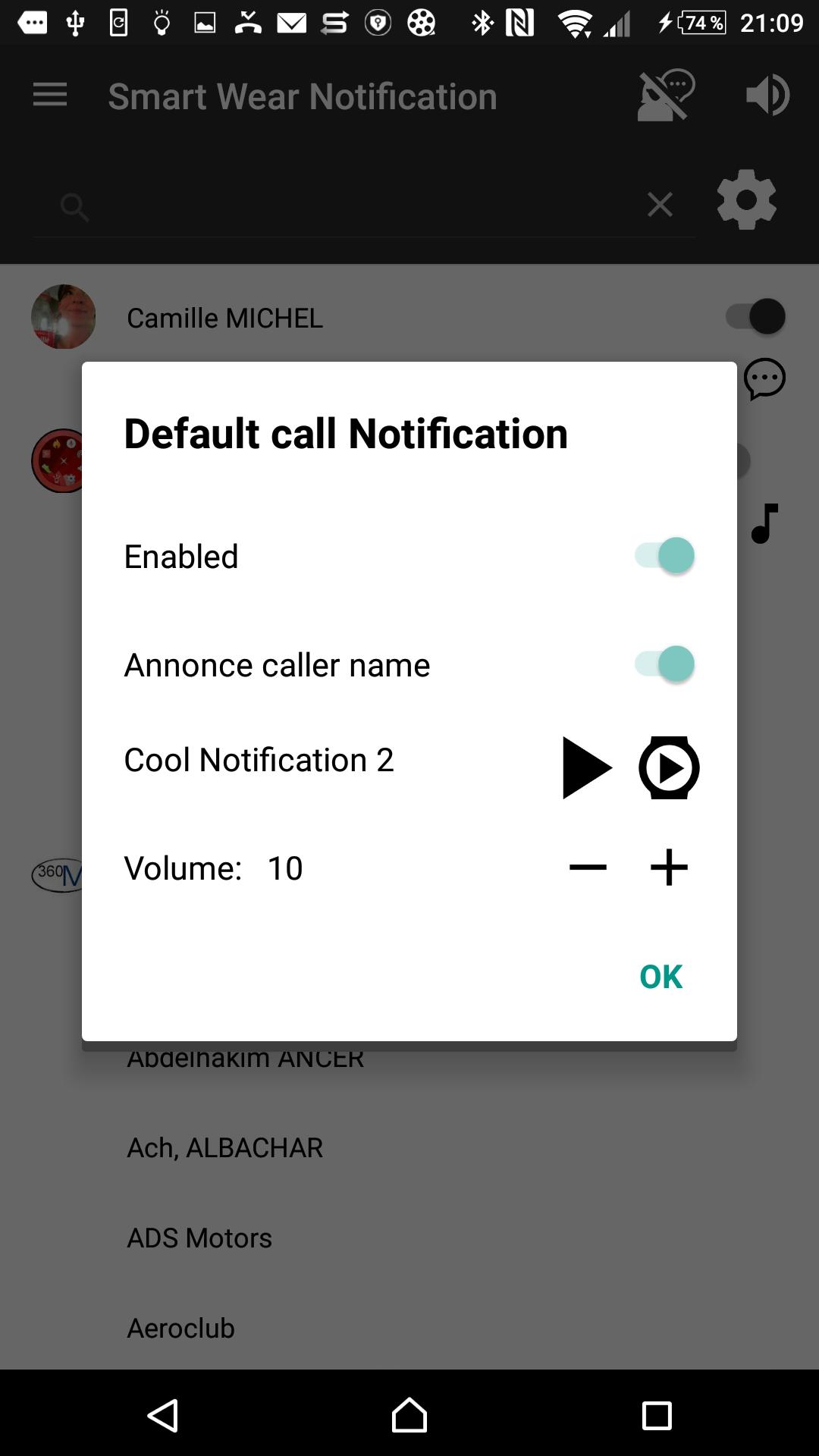The height and width of the screenshot is (1456, 819).
Task: Go to the home screen
Action: 409,1415
